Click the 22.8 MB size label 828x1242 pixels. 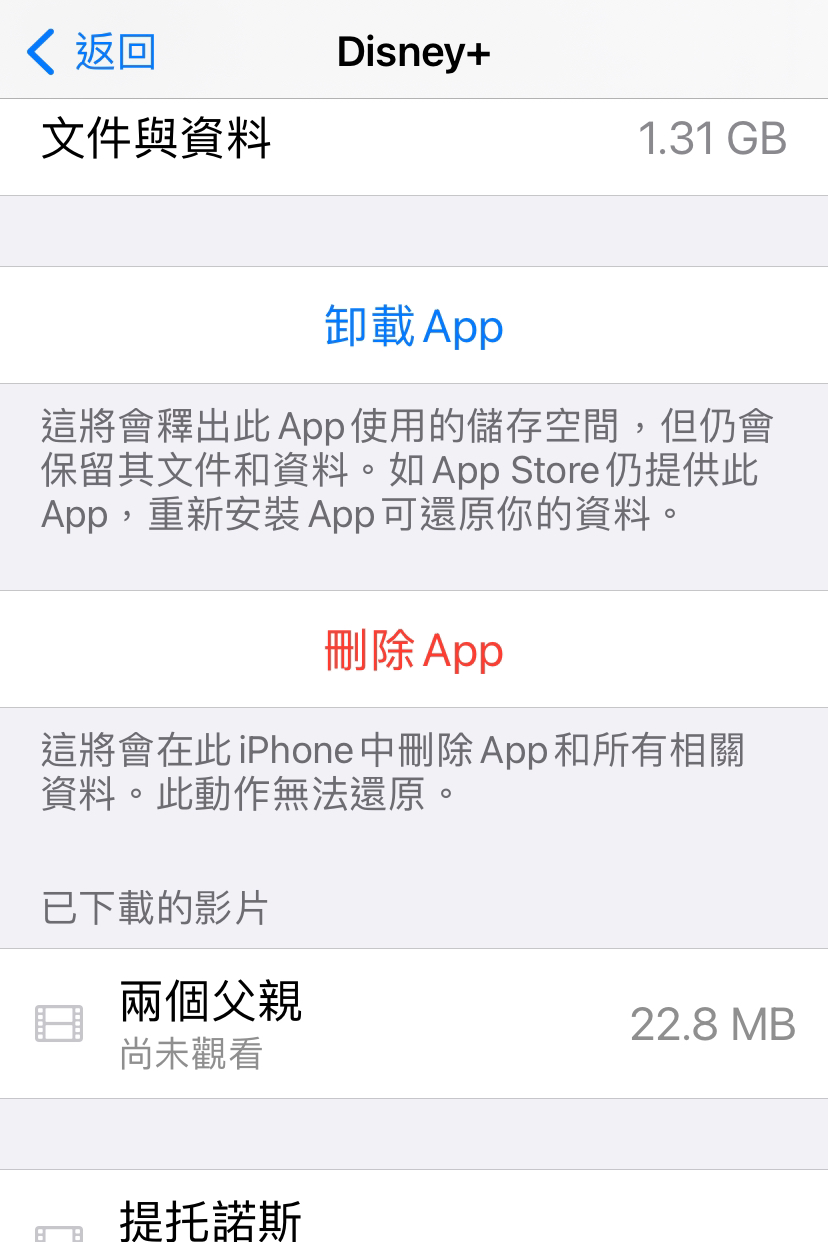[714, 1023]
